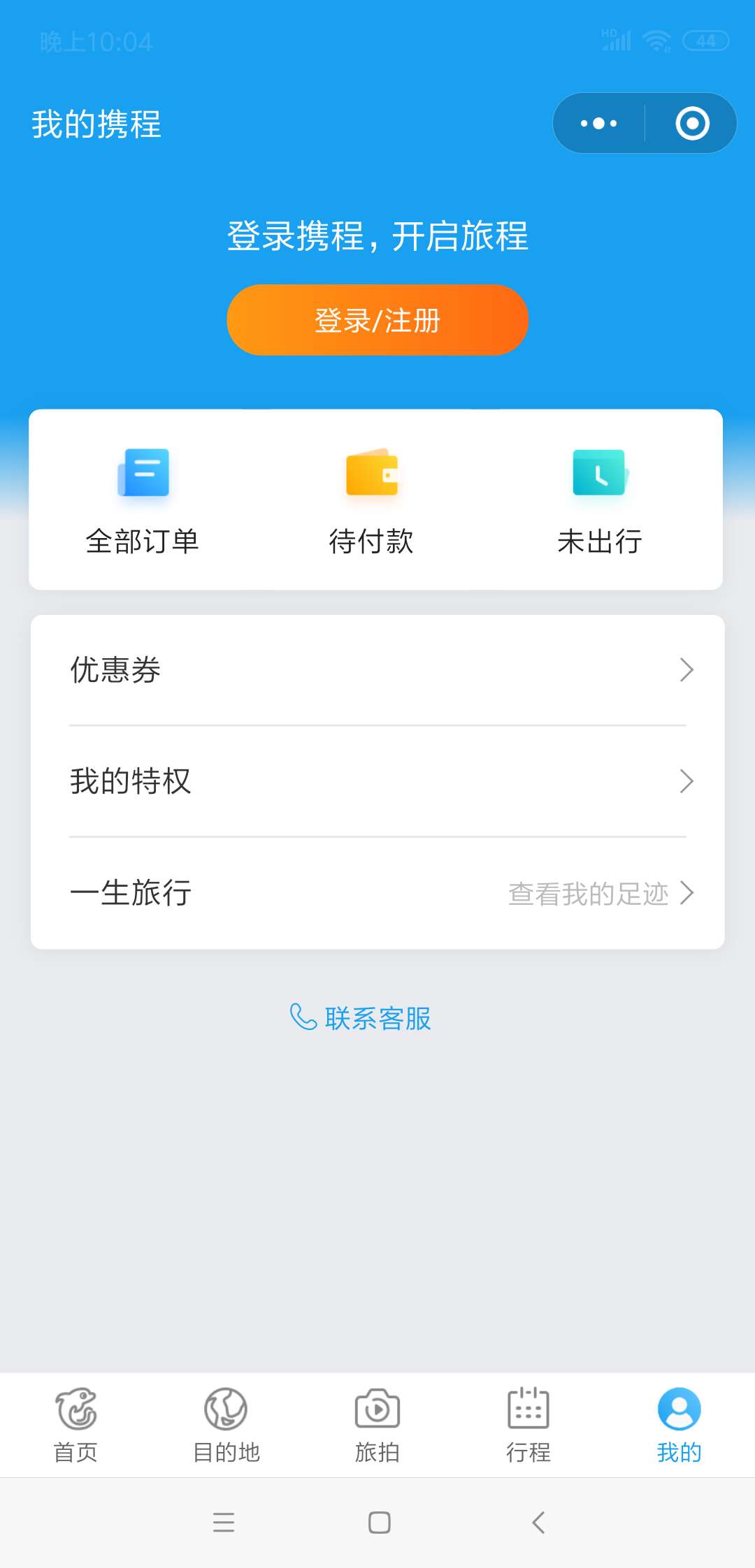Tap the 登录/注册 button
This screenshot has width=755, height=1568.
377,320
